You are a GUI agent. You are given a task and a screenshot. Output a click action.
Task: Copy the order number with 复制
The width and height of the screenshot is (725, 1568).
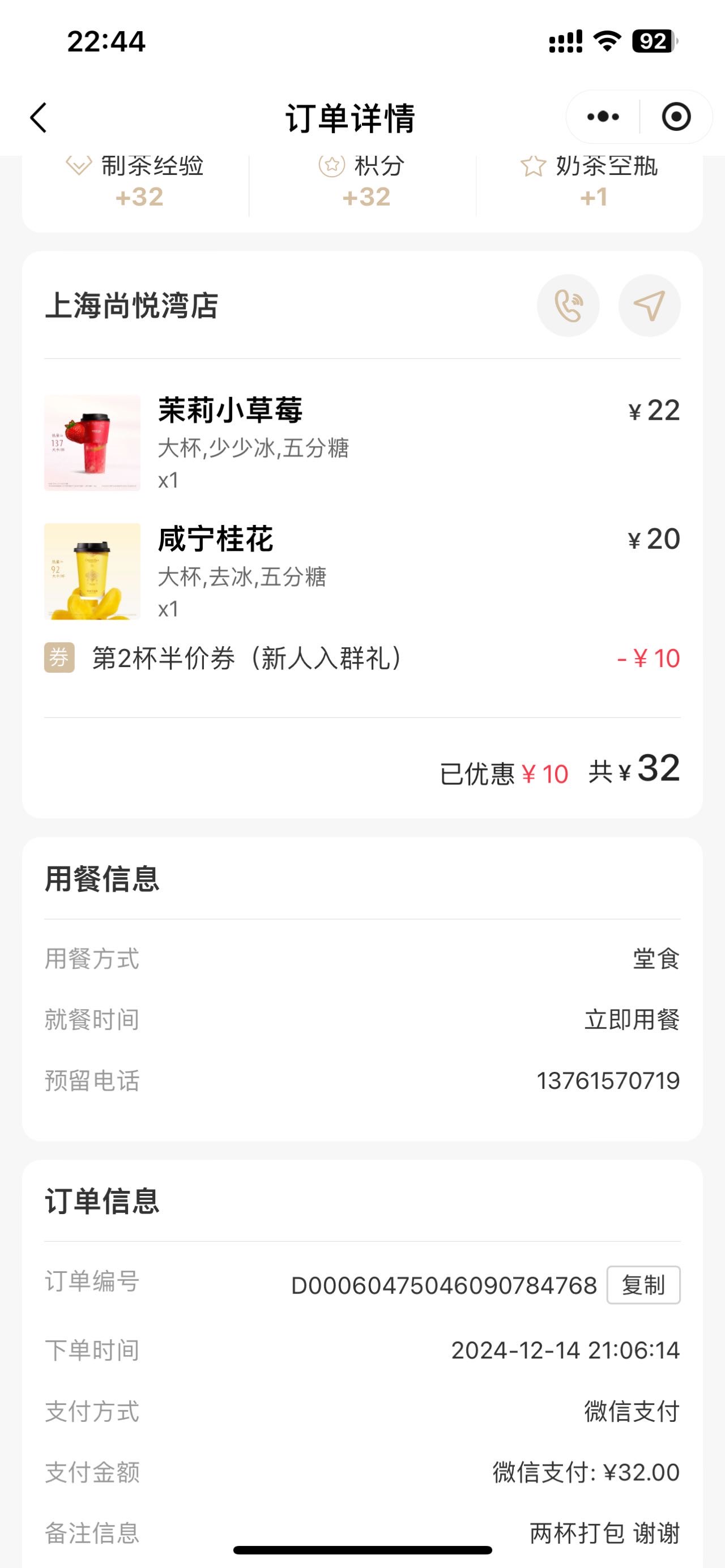pos(643,1285)
